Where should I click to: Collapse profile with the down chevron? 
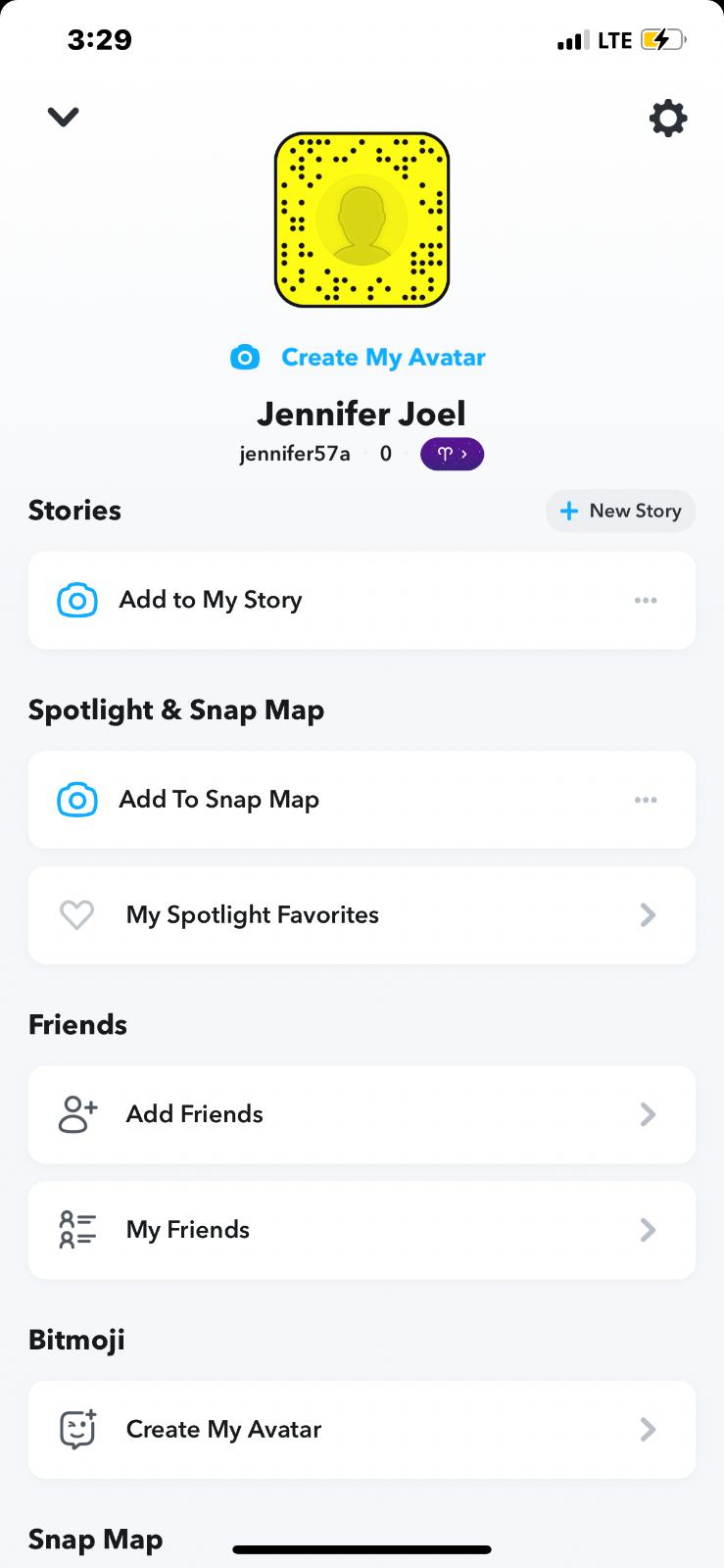63,118
